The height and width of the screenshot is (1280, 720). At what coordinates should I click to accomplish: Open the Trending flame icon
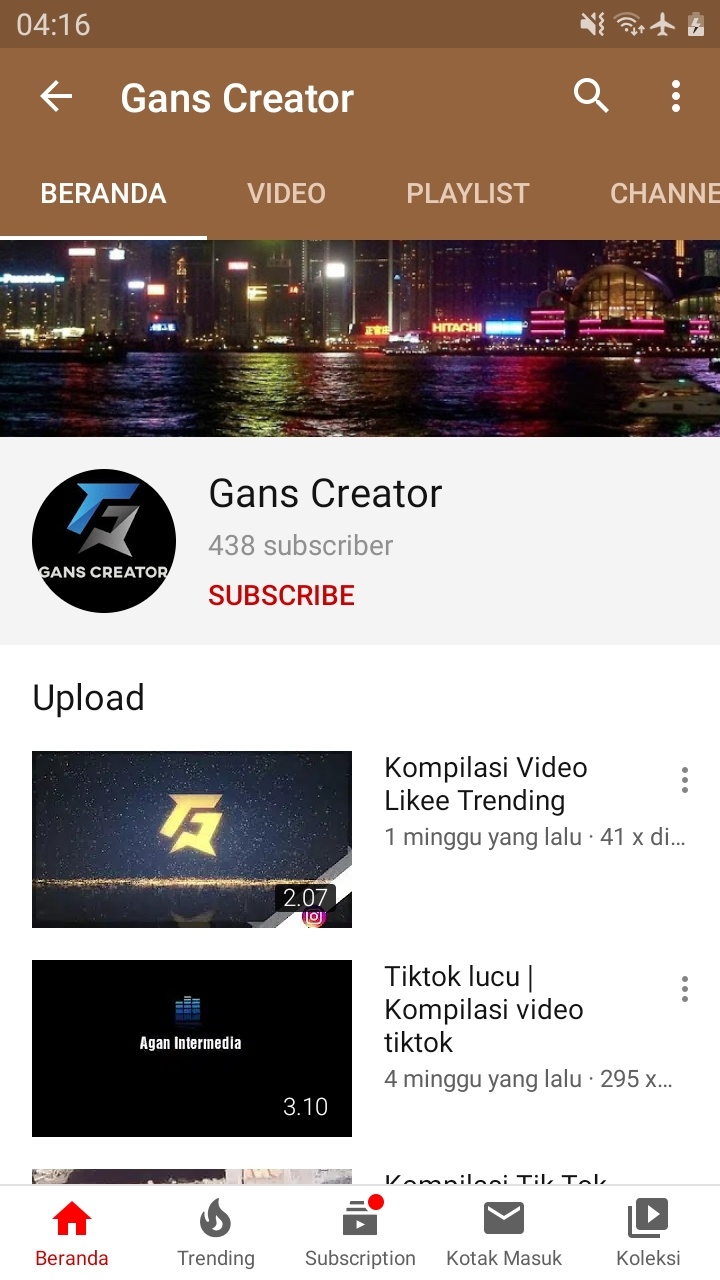216,1228
